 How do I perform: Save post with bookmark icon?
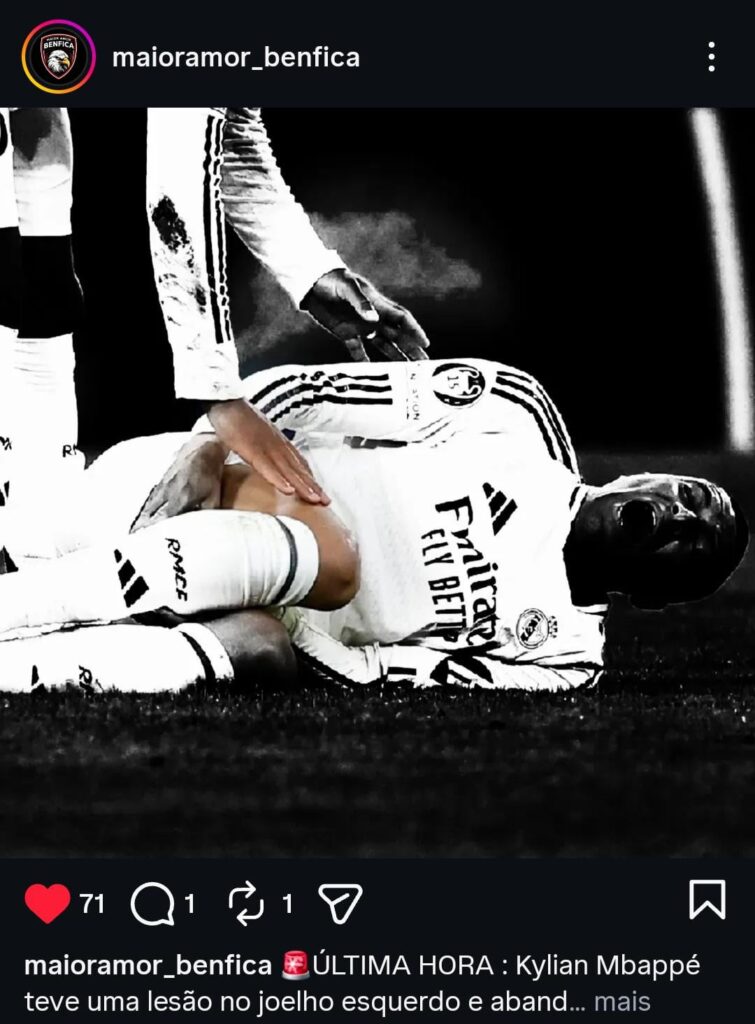tap(707, 900)
